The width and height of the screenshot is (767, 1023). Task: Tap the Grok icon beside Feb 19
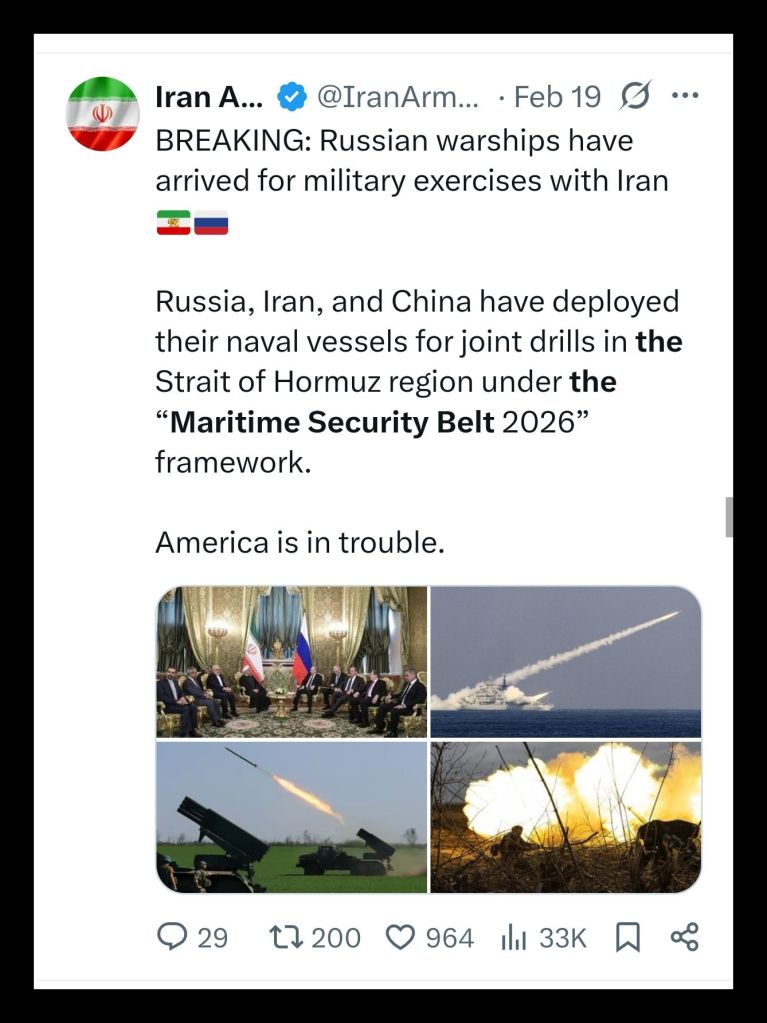pos(635,96)
